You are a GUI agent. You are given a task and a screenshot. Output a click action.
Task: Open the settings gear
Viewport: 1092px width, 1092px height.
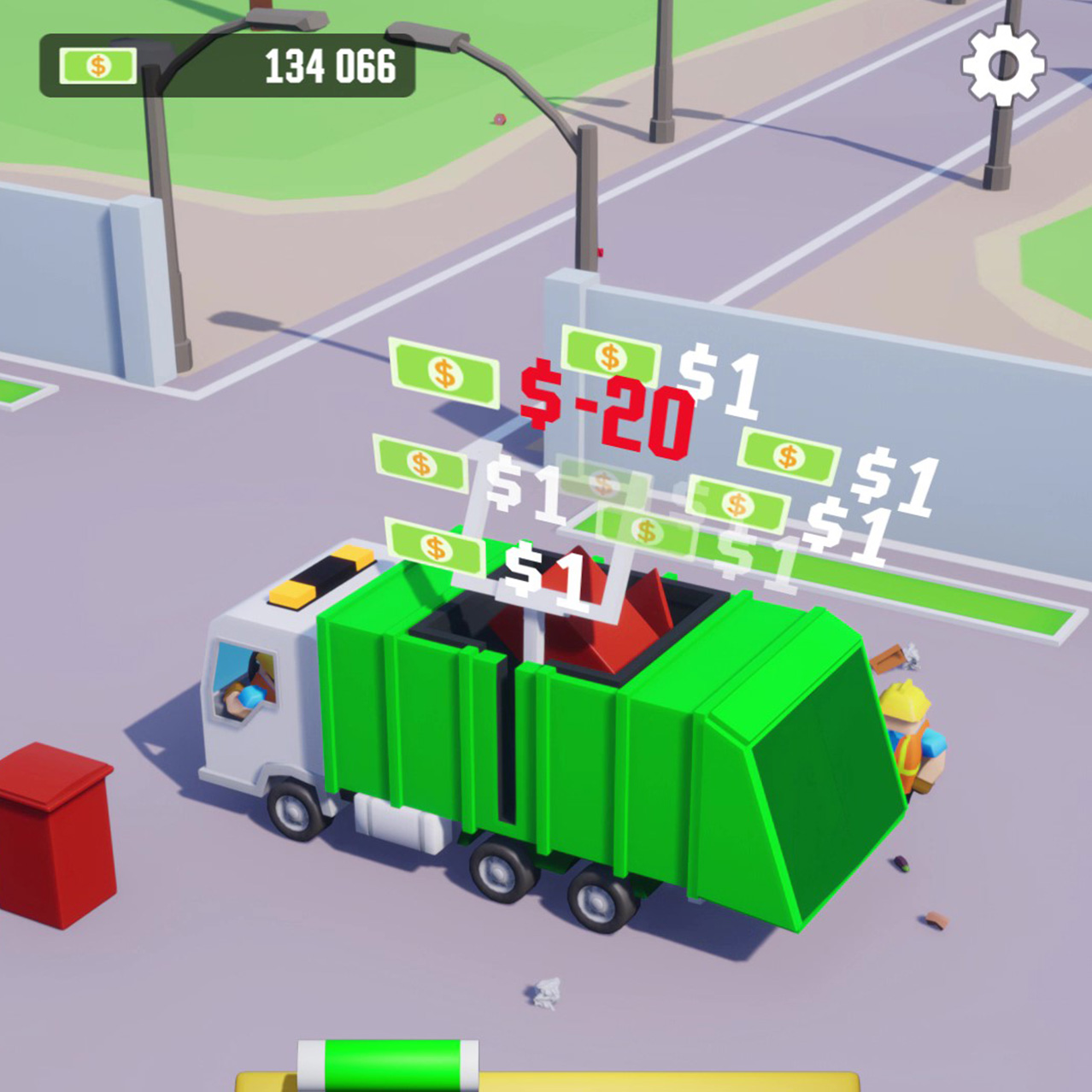[1003, 65]
